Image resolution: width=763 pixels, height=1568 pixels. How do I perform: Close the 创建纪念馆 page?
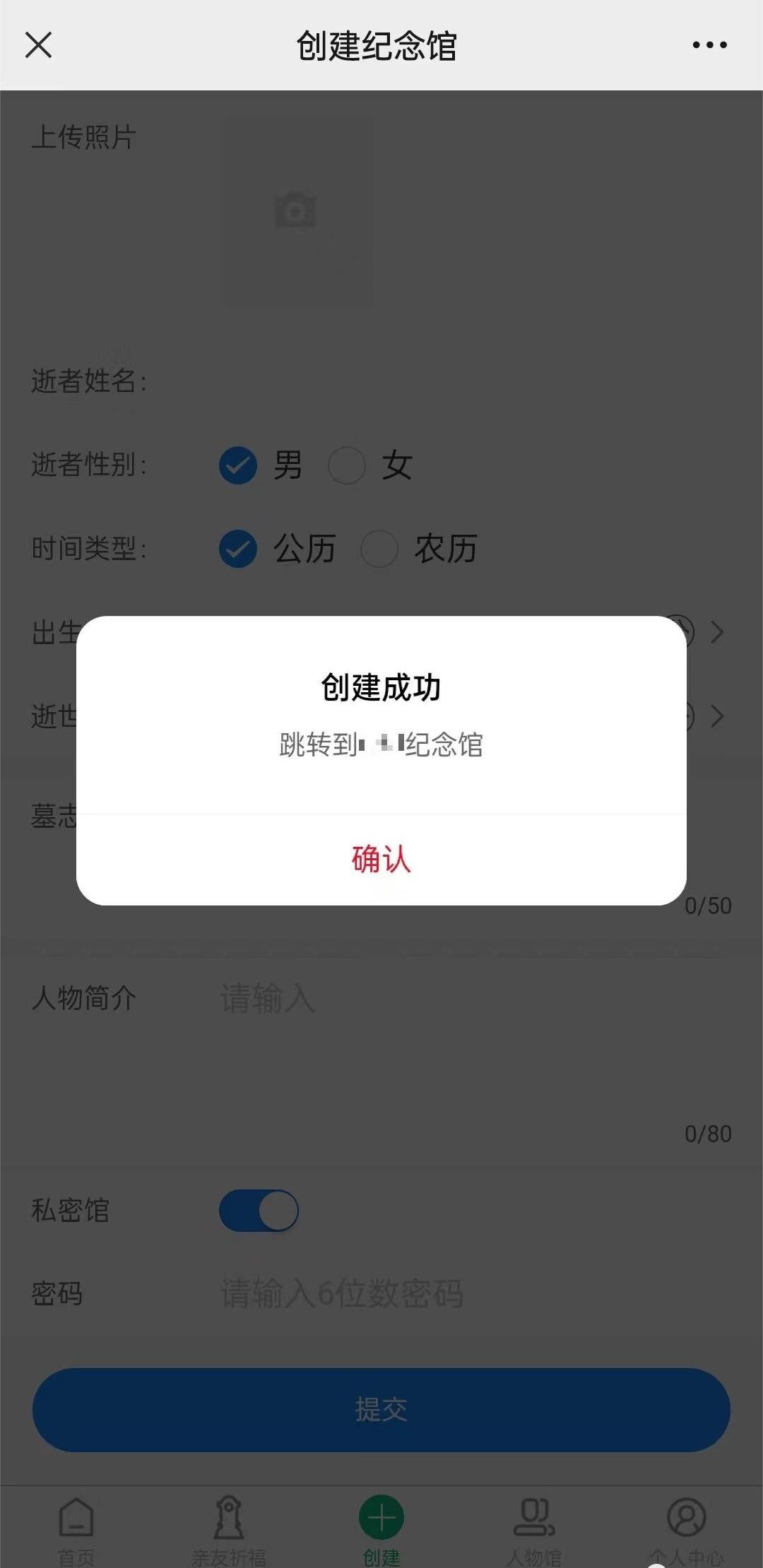(39, 45)
